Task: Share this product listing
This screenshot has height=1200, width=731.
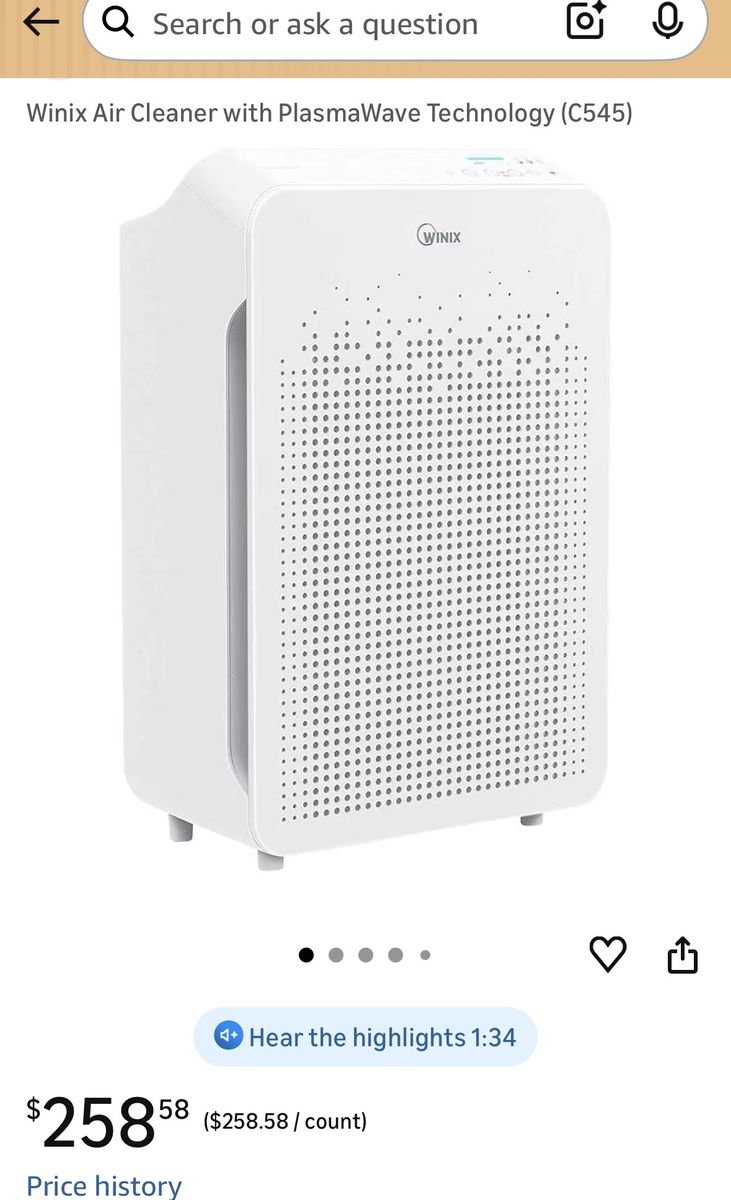Action: coord(682,954)
